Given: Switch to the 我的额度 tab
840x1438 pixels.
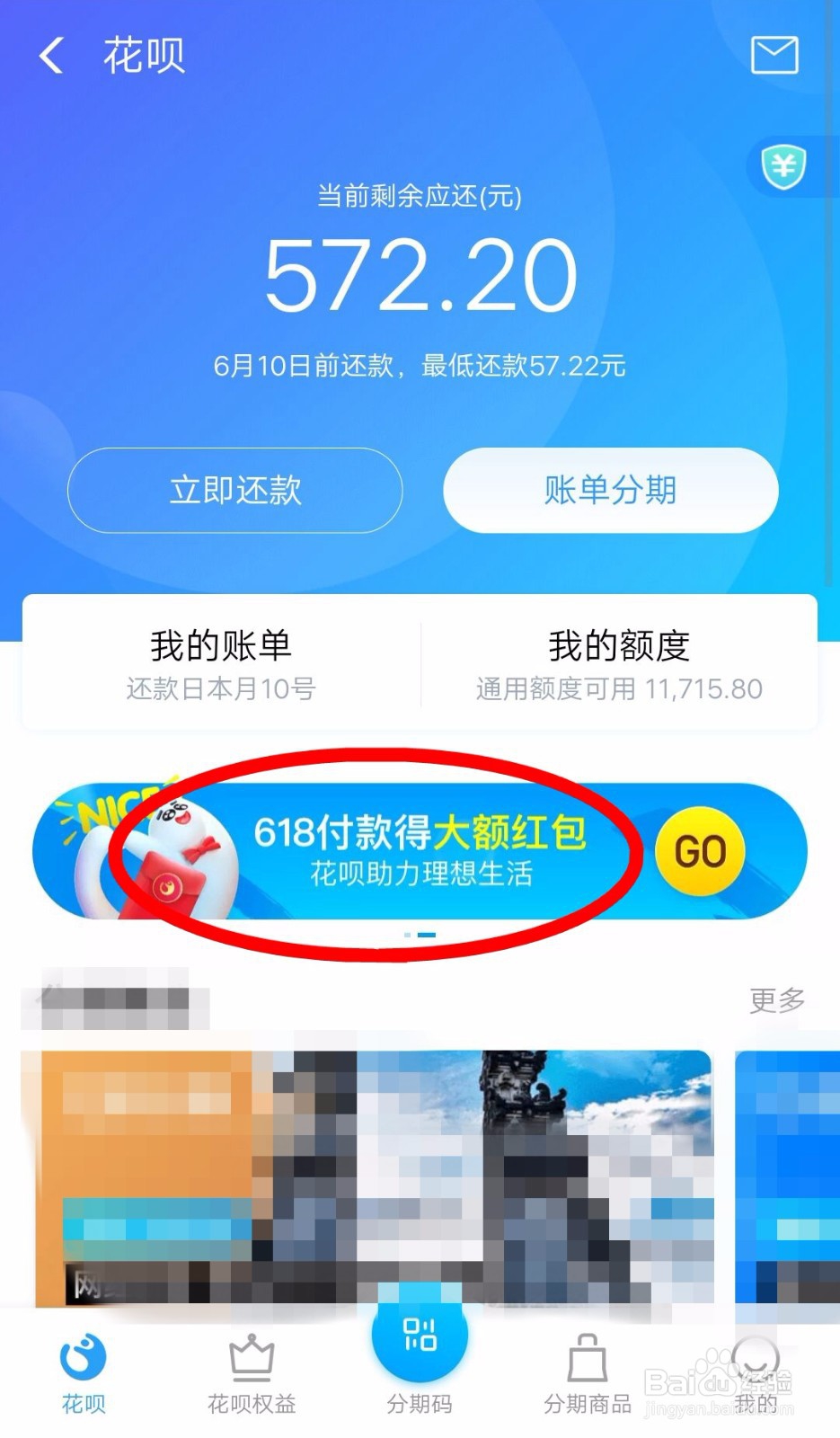Looking at the screenshot, I should click(620, 661).
